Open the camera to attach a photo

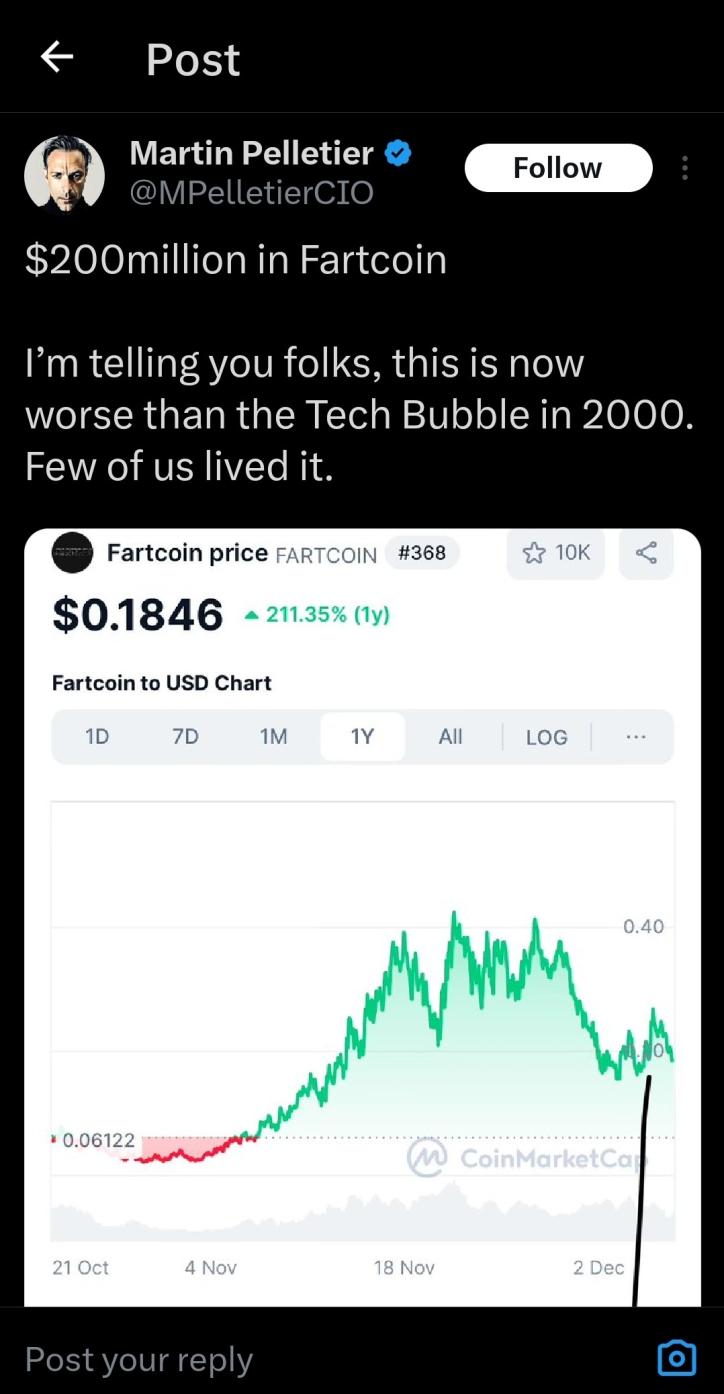tap(676, 1358)
